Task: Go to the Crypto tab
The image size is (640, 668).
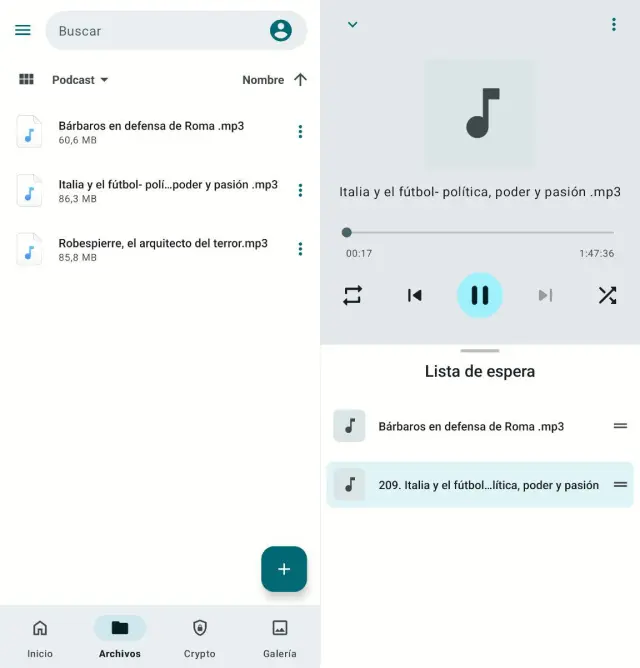Action: click(x=200, y=637)
